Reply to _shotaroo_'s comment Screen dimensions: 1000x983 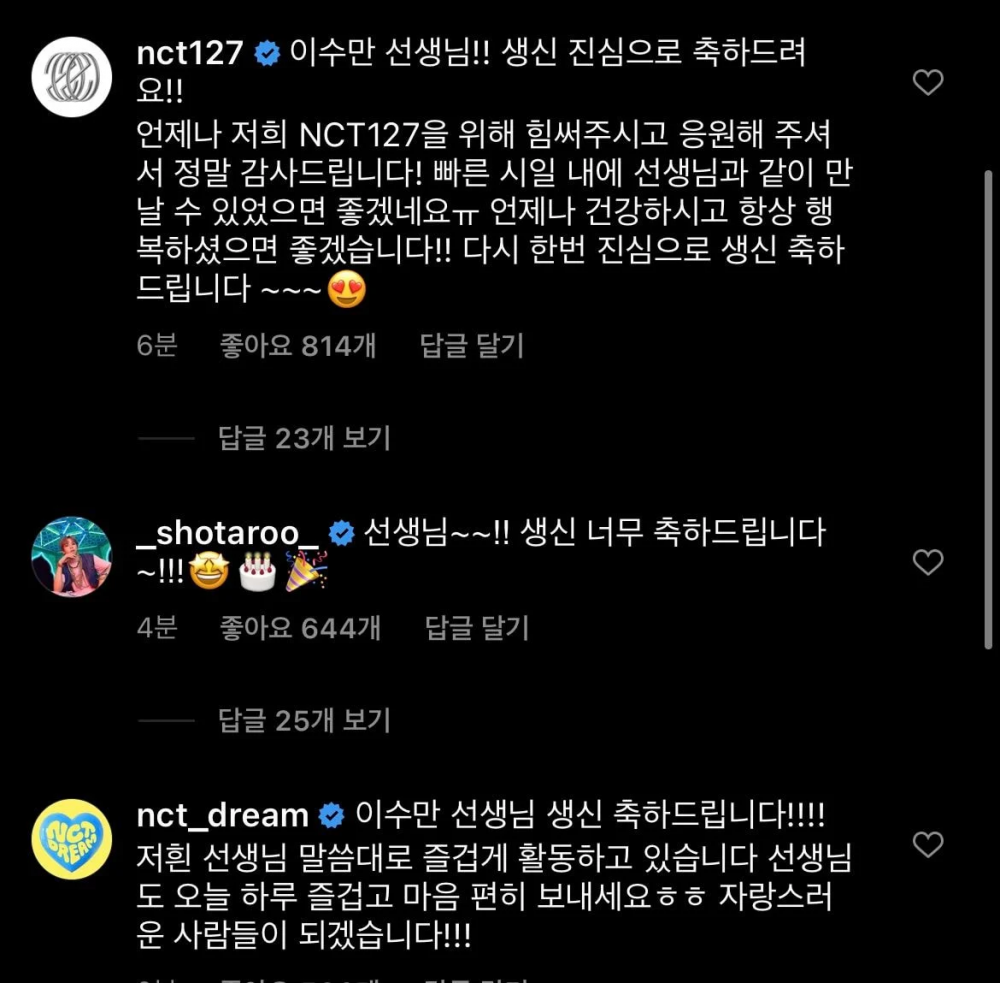(477, 628)
